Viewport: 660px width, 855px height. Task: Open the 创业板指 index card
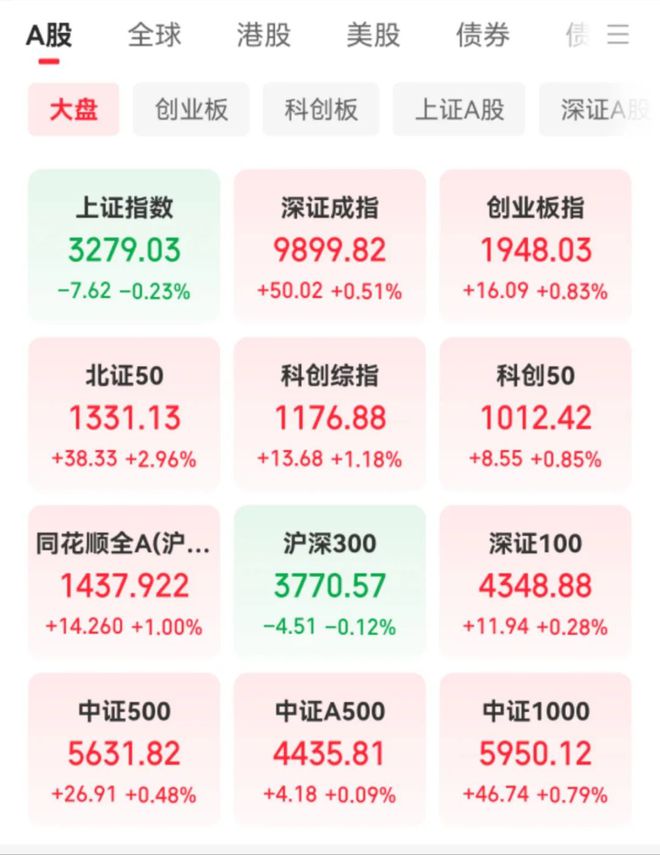pyautogui.click(x=535, y=246)
